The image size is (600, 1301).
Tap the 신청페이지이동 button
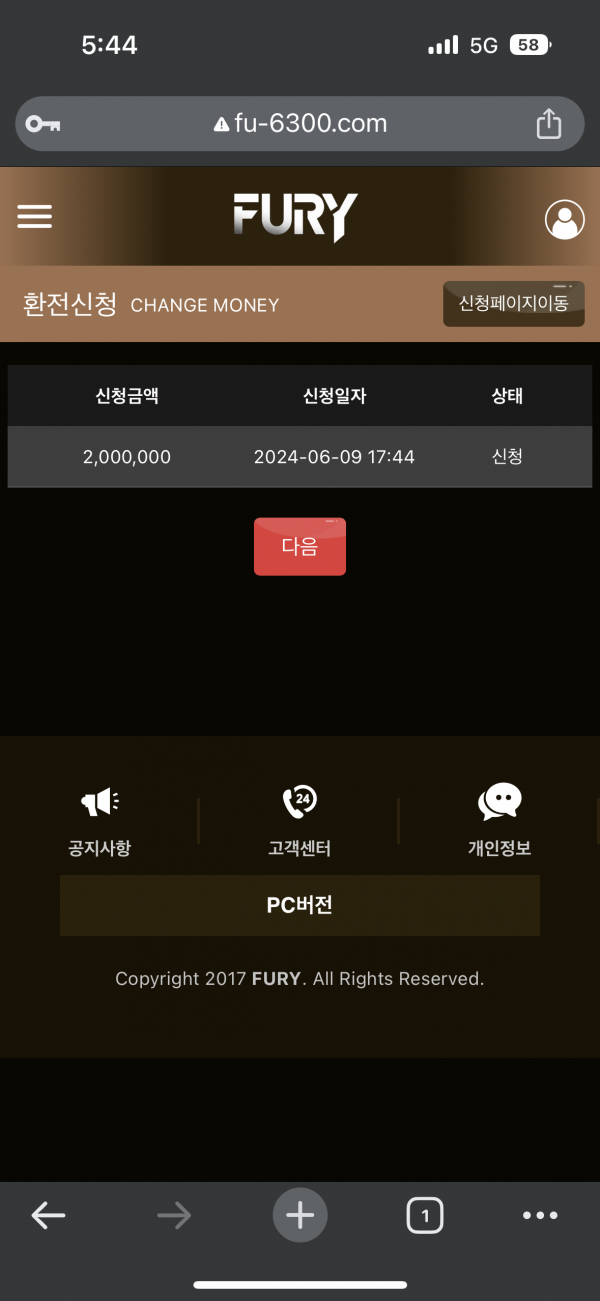[513, 303]
